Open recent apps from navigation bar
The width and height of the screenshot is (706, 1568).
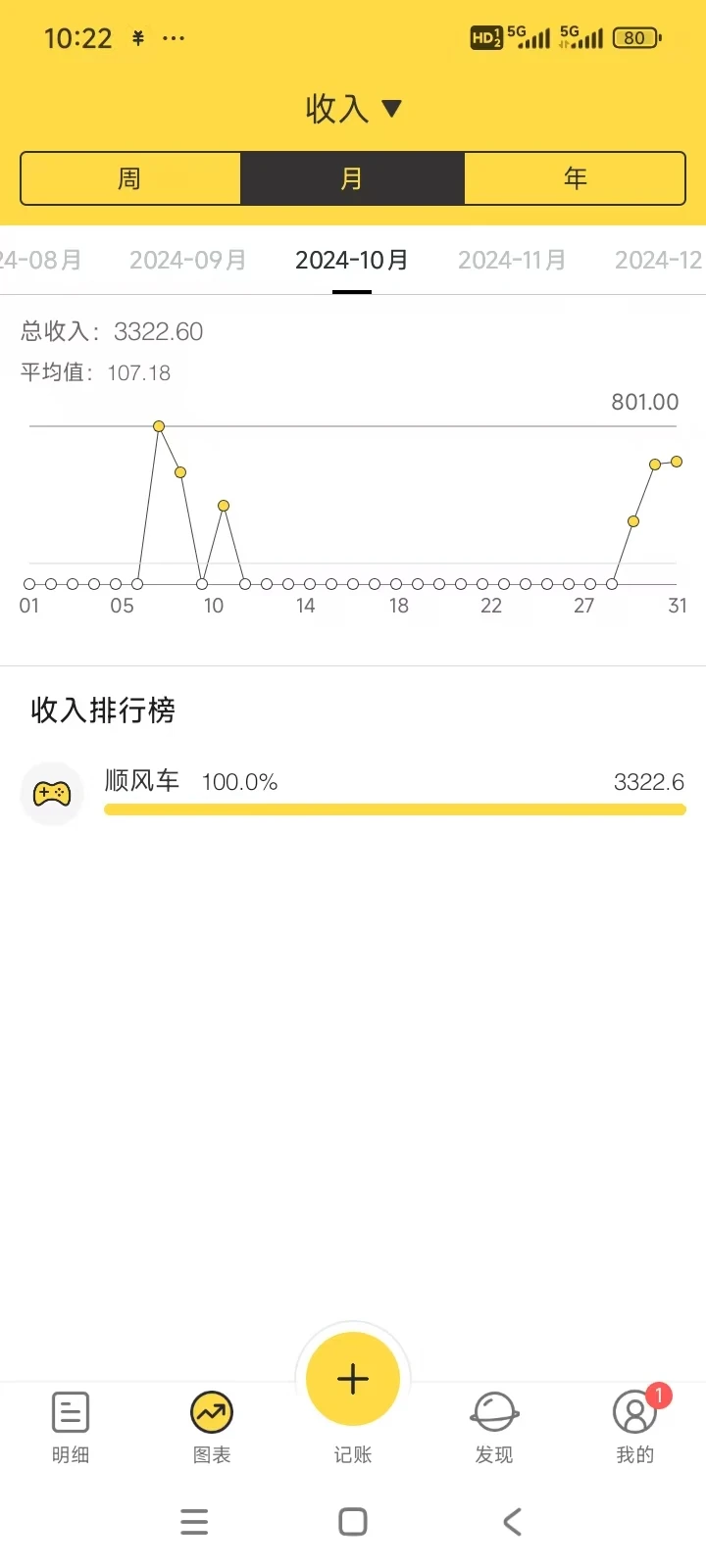click(194, 1522)
